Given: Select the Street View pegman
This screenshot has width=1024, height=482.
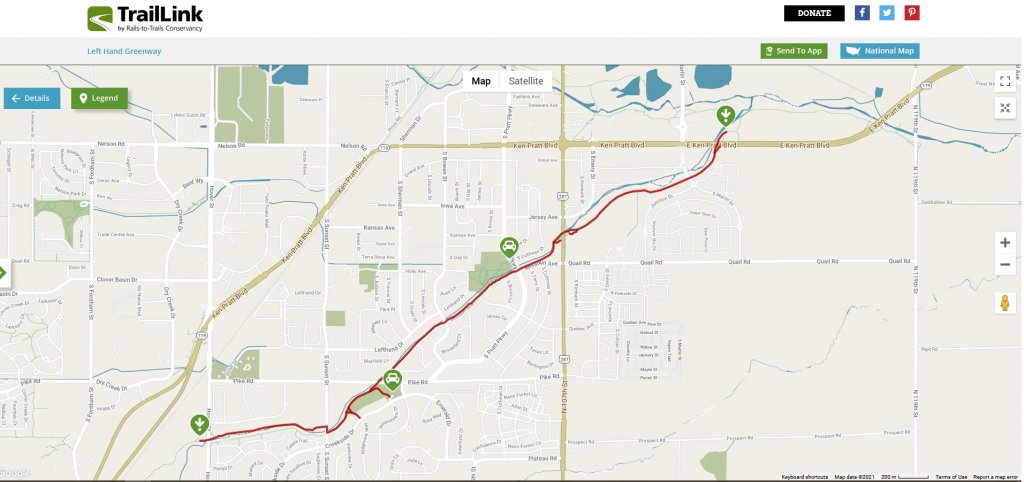Looking at the screenshot, I should (x=1005, y=303).
